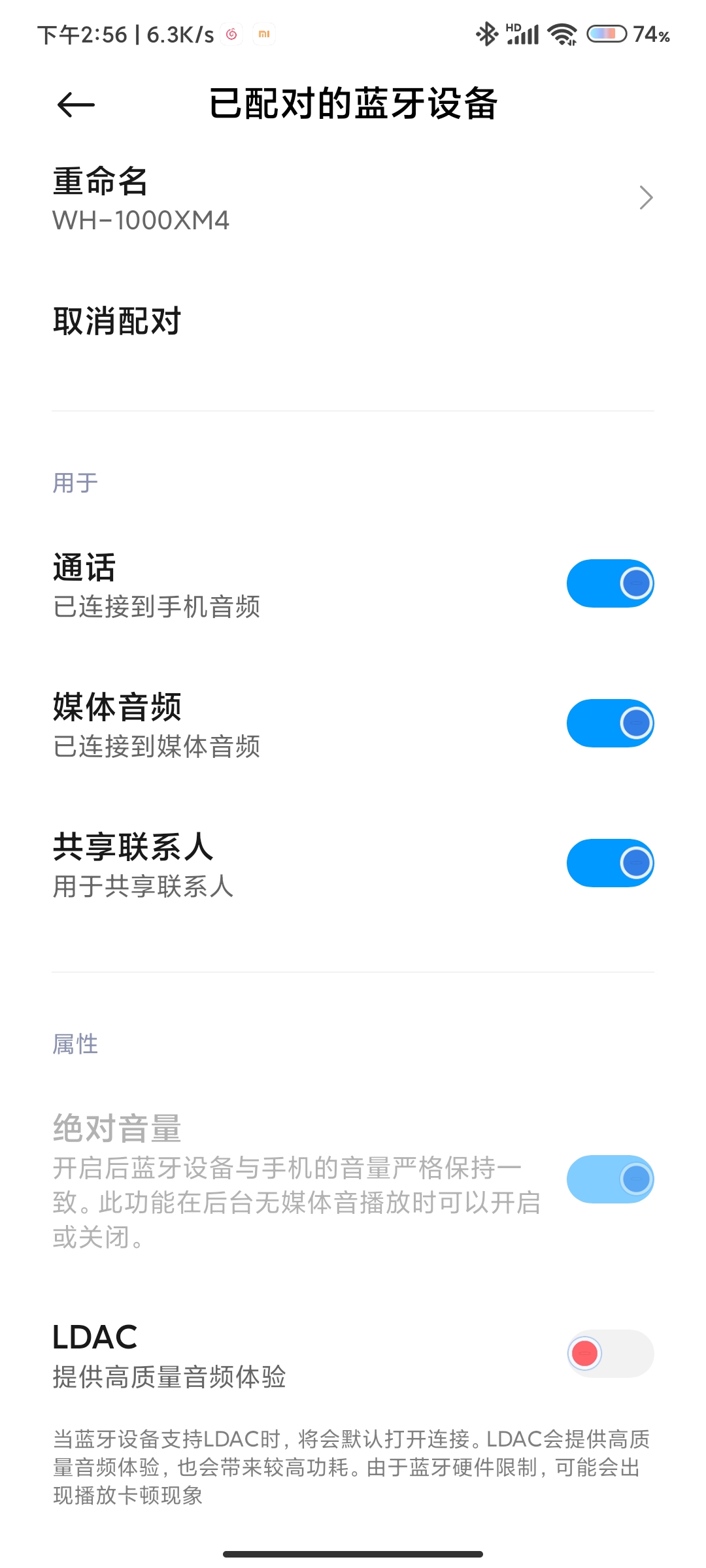The image size is (706, 1568).
Task: Toggle 共享联系人 contact sharing off
Action: click(x=609, y=863)
